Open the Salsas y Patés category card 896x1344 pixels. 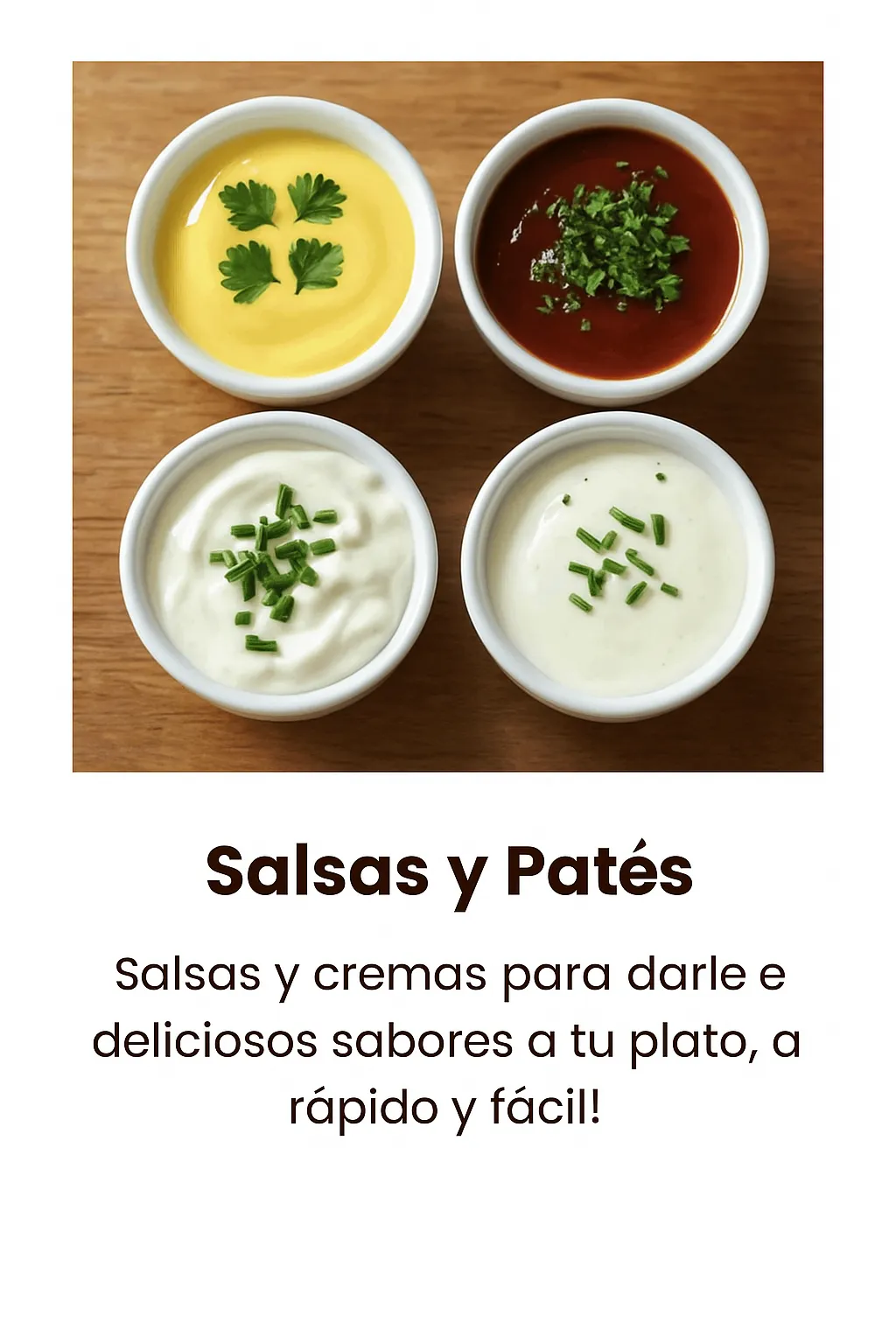448,870
